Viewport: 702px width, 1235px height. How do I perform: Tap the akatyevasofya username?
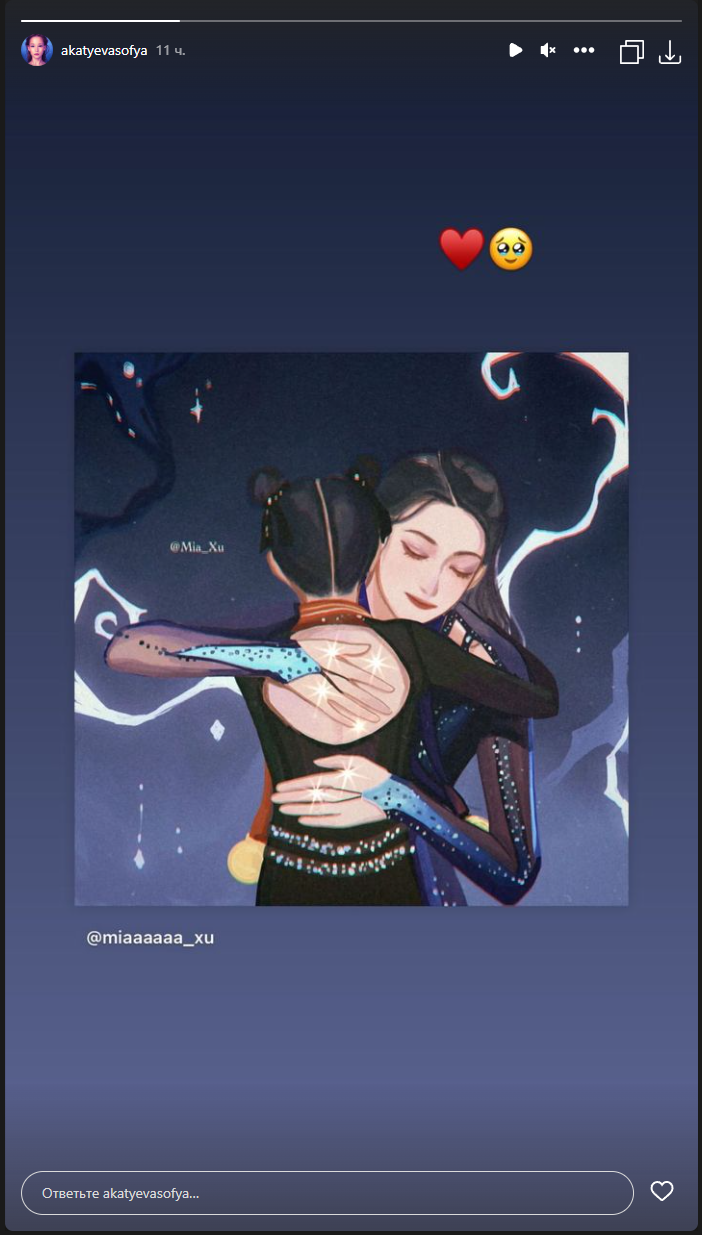(x=104, y=50)
